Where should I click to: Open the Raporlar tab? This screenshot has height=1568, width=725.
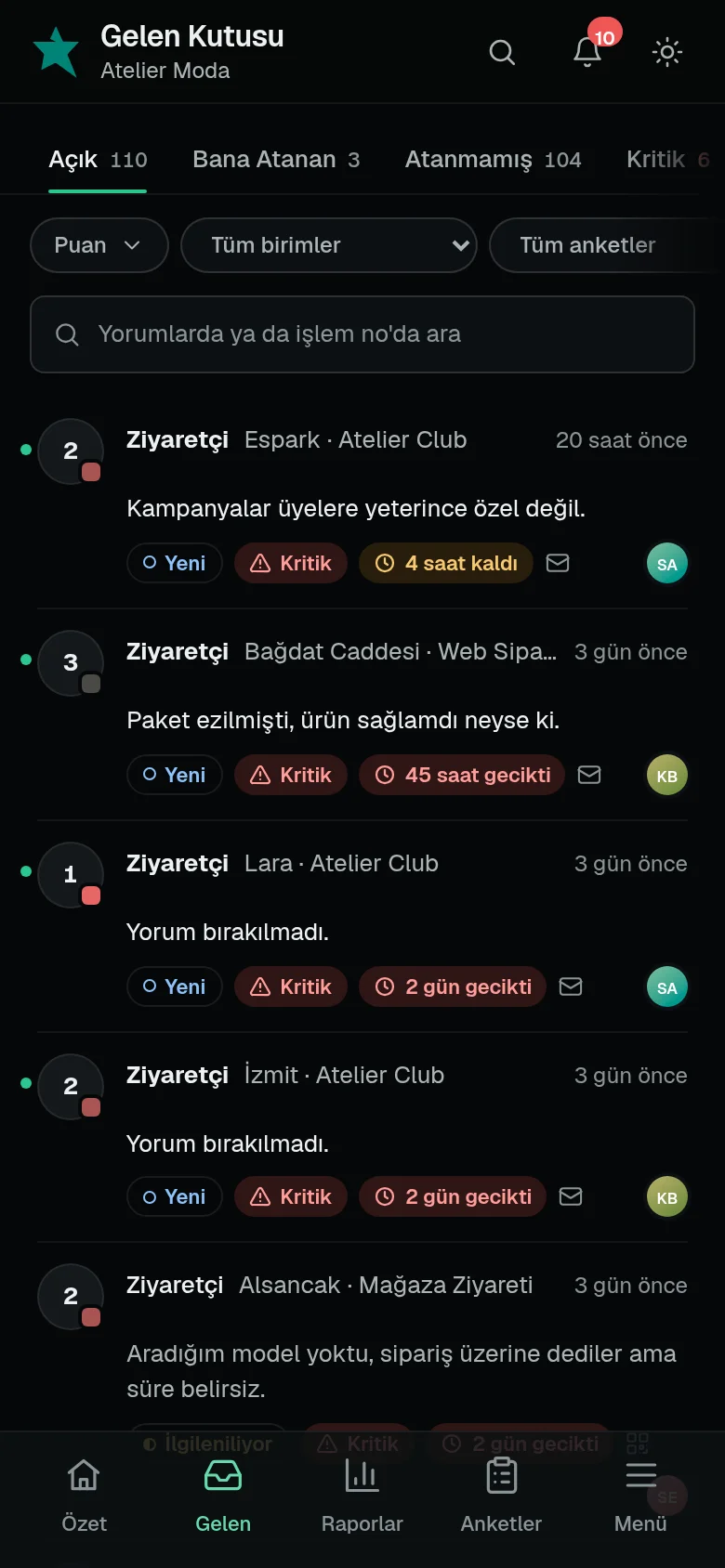pyautogui.click(x=362, y=1496)
